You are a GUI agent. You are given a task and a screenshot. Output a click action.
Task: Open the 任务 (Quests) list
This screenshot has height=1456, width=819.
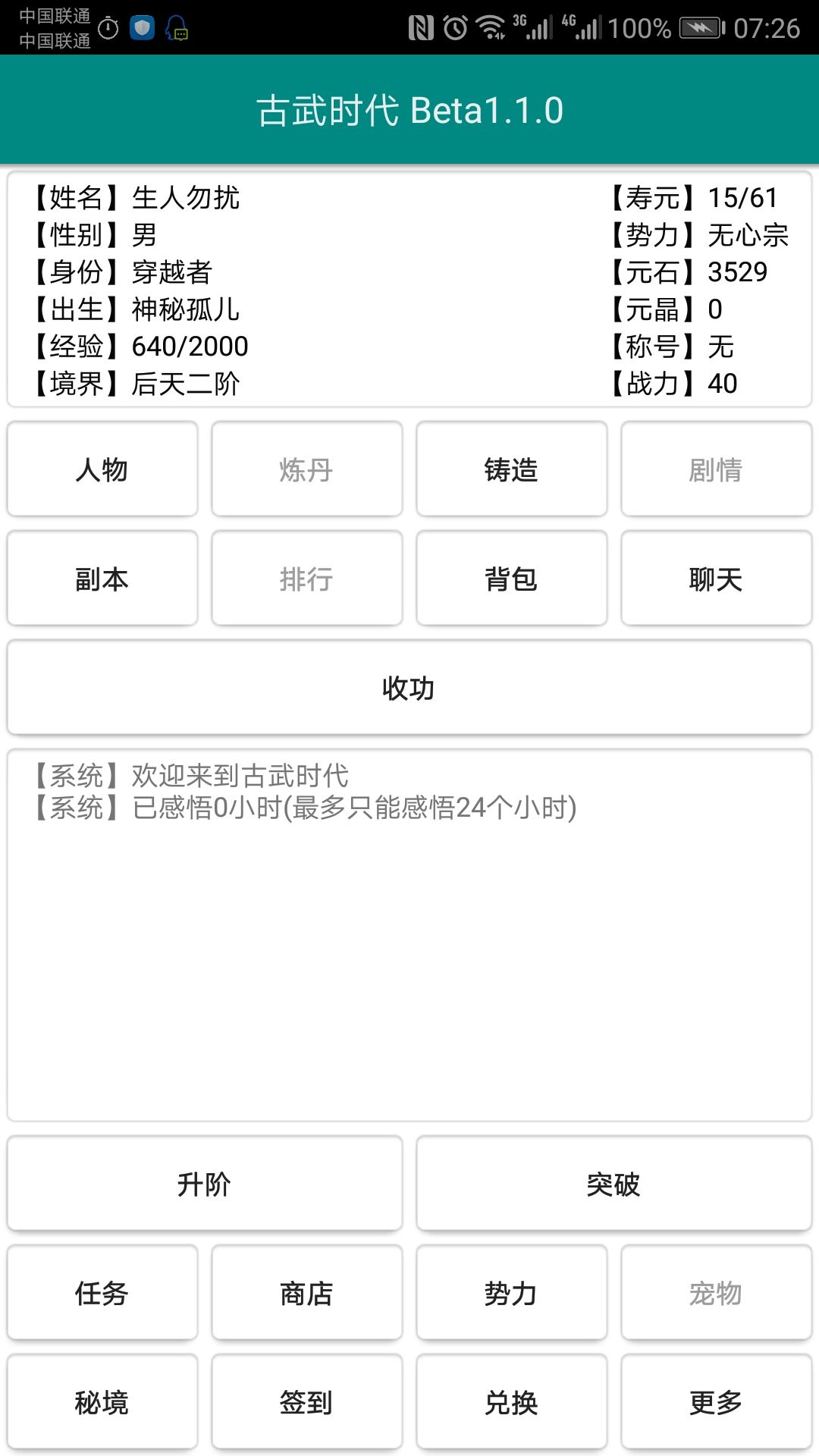pyautogui.click(x=102, y=1294)
